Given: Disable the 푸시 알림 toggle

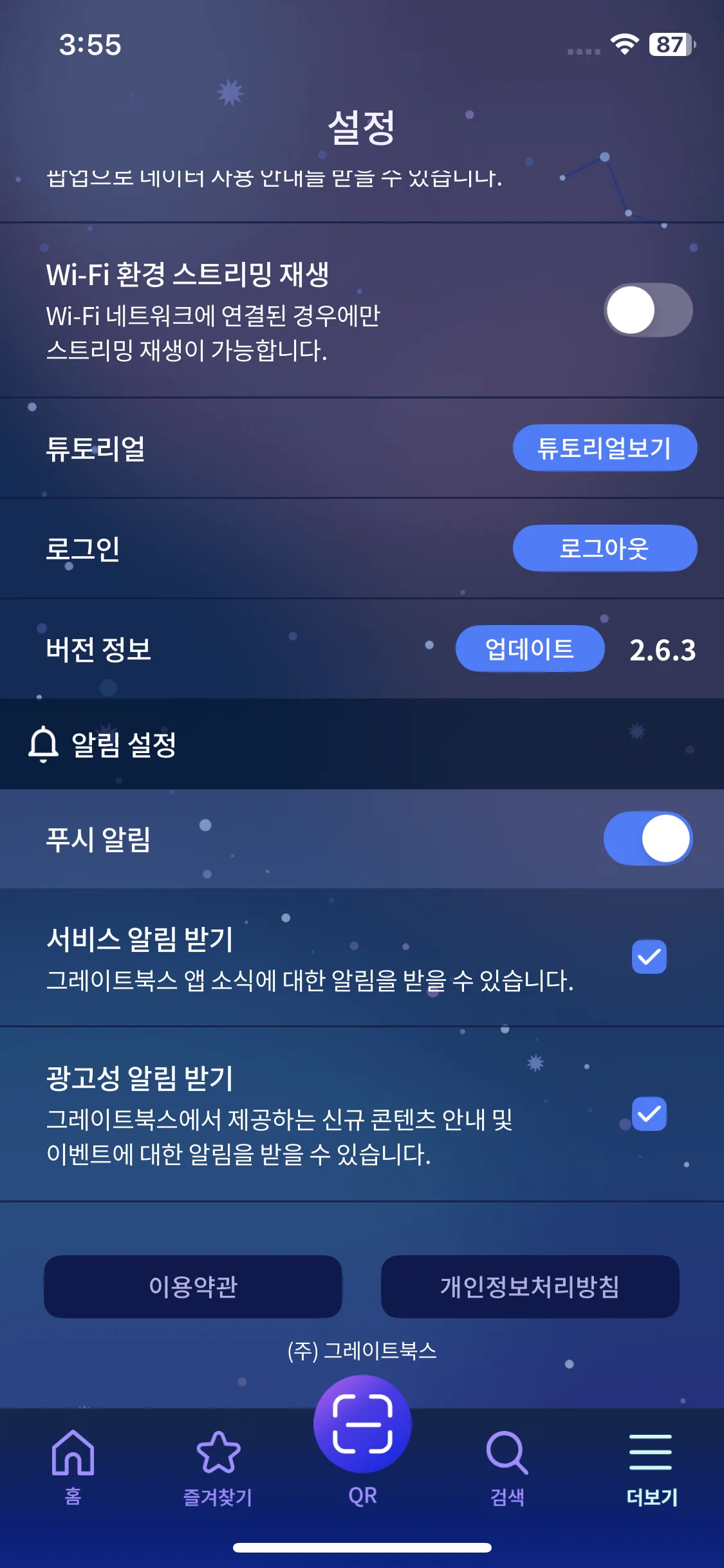Looking at the screenshot, I should click(x=647, y=838).
